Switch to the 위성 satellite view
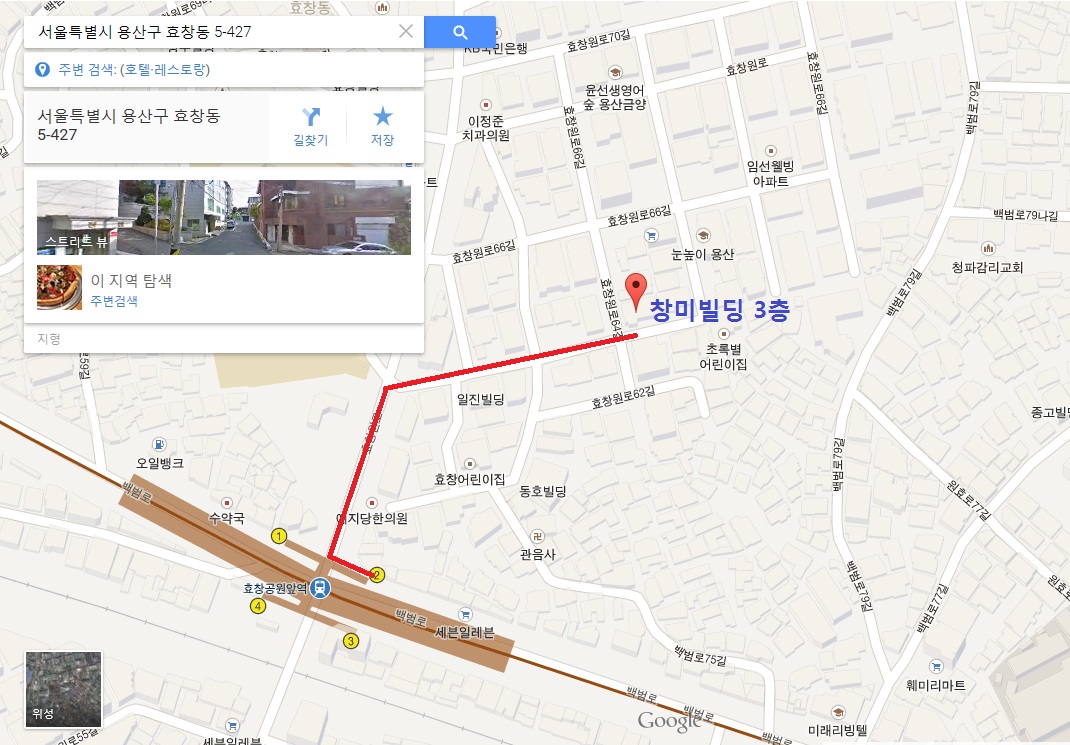This screenshot has width=1070, height=745. [x=63, y=689]
